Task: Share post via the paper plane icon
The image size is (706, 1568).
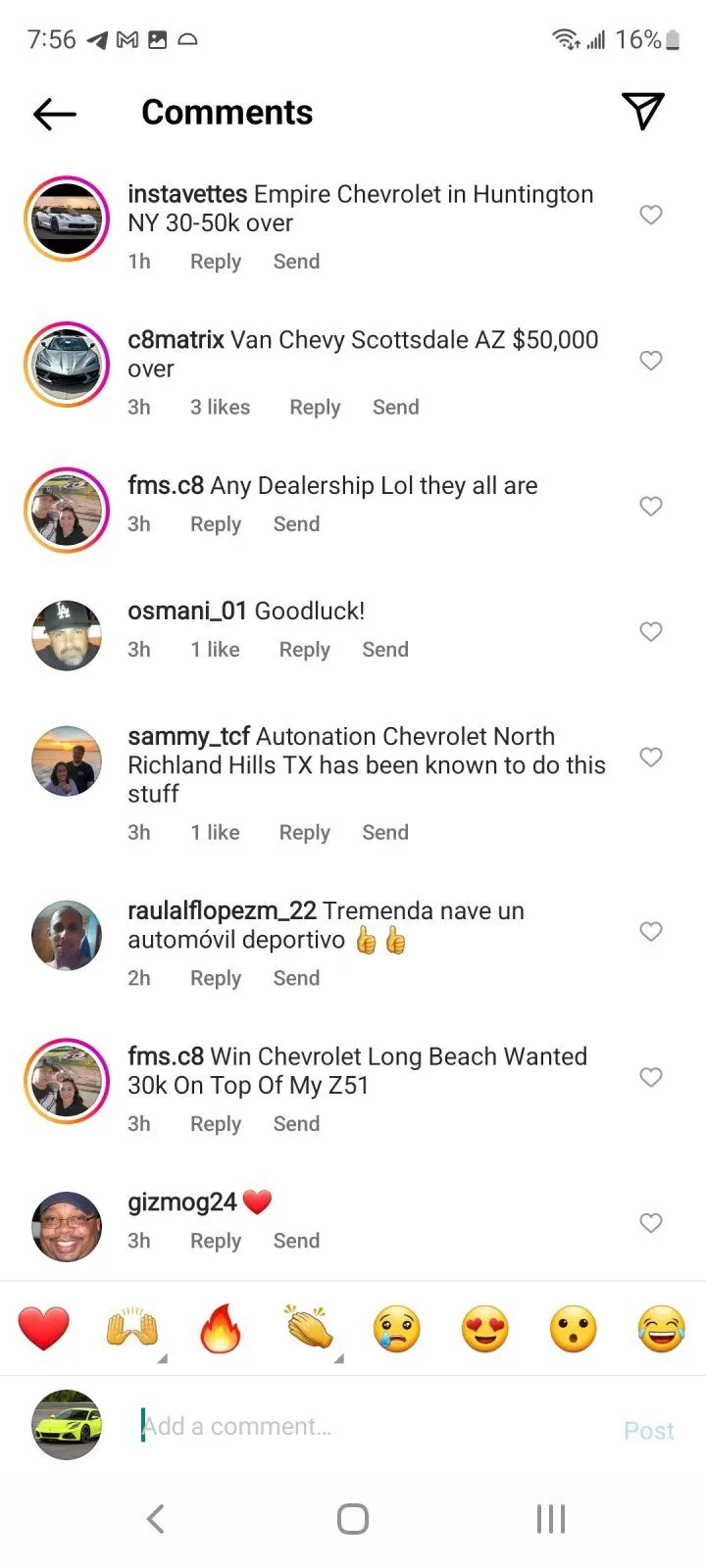Action: tap(643, 112)
